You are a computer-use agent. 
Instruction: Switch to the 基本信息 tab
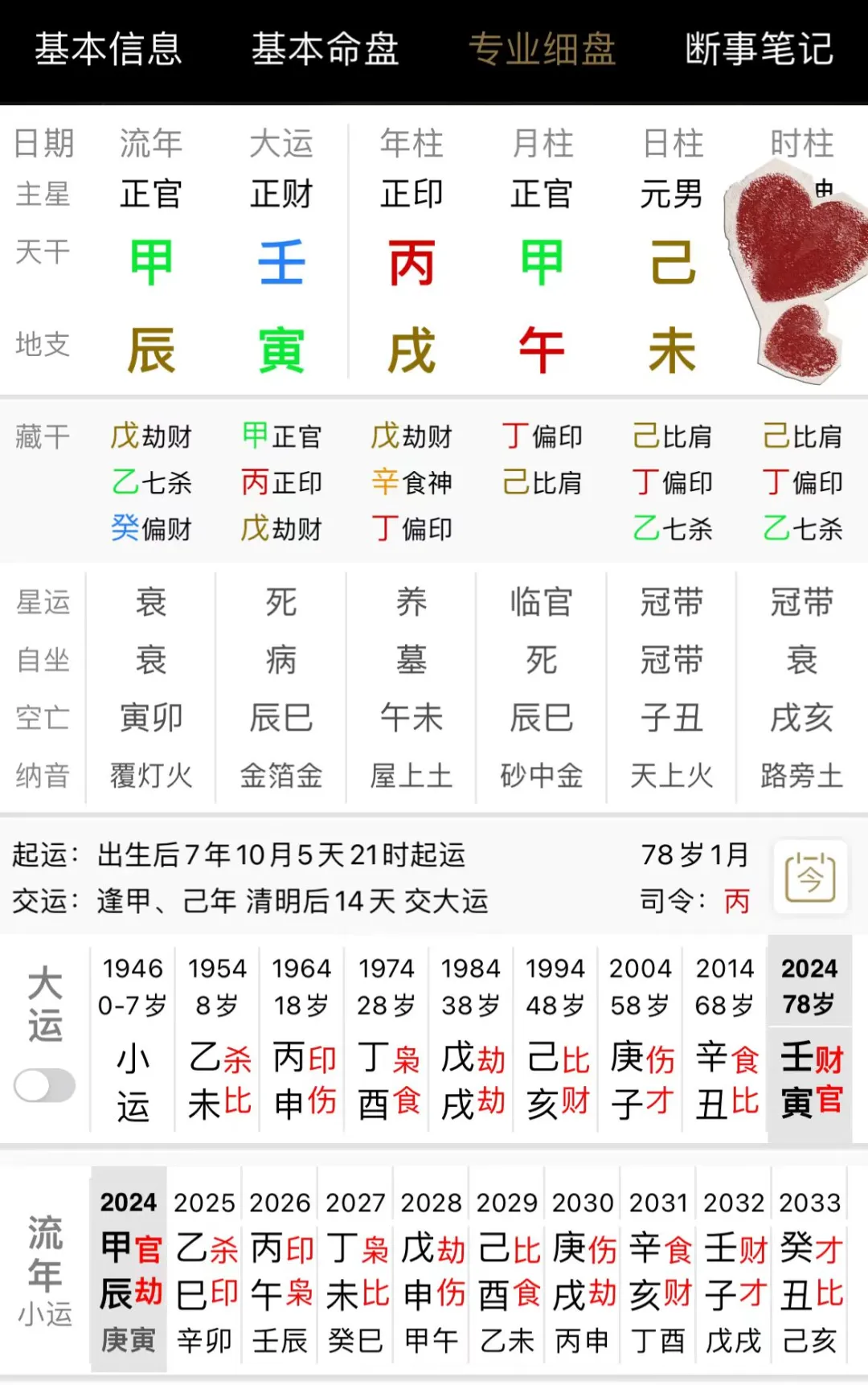coord(108,50)
